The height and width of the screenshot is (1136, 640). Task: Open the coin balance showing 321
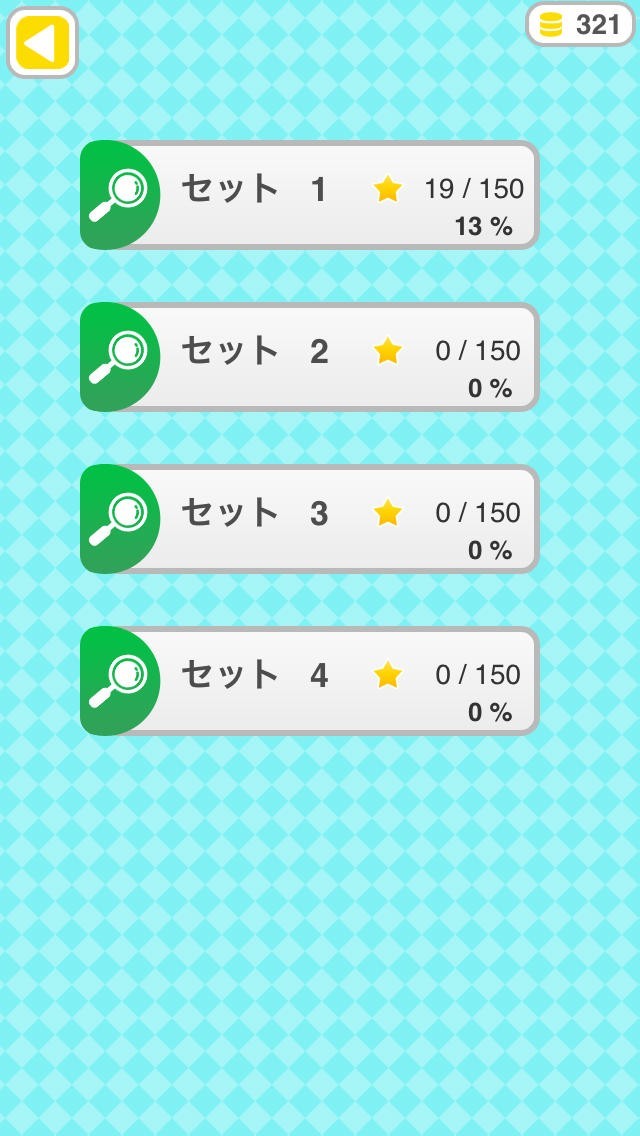point(581,24)
